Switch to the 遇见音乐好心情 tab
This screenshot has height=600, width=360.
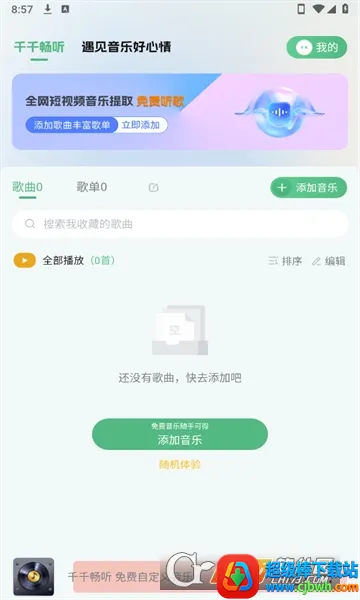[126, 47]
